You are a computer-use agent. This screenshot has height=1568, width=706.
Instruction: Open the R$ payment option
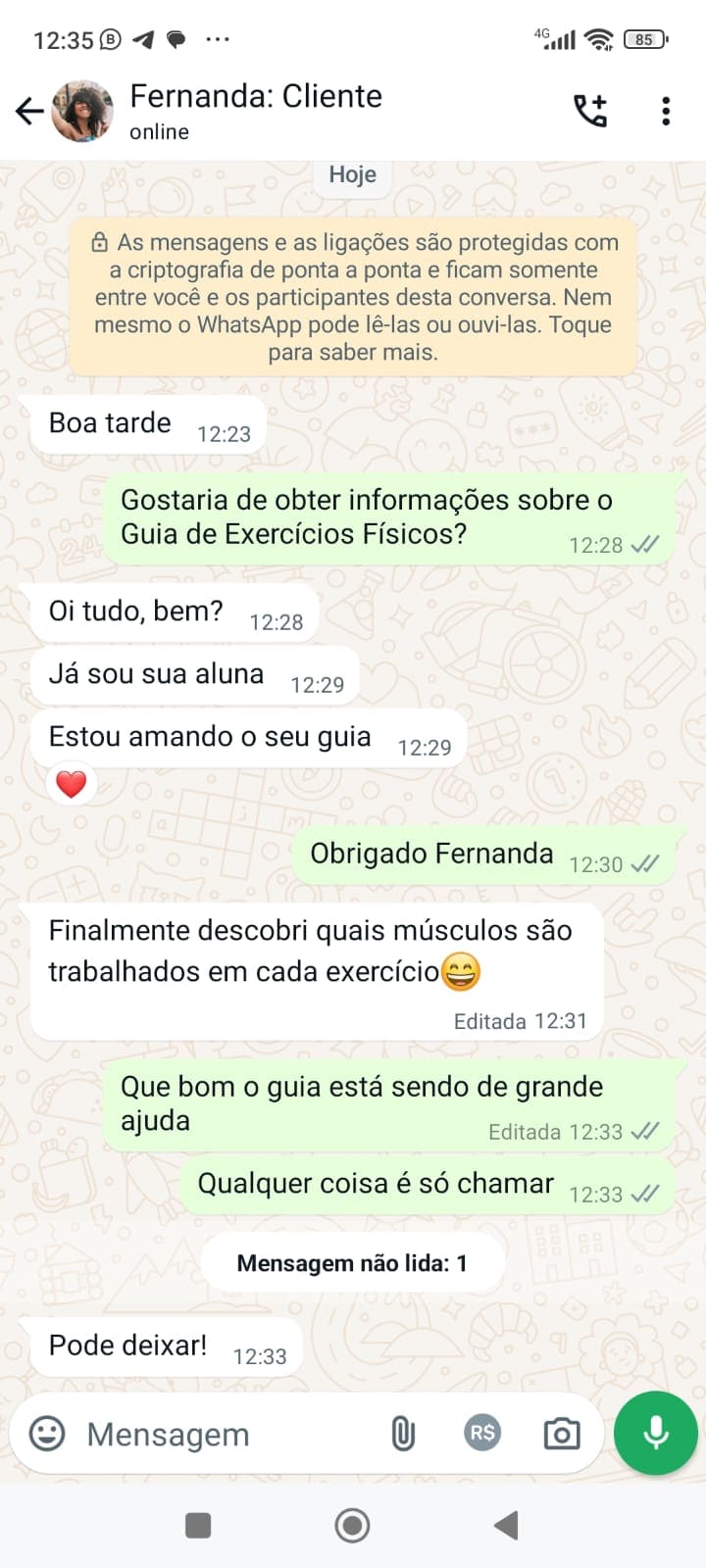(482, 1434)
